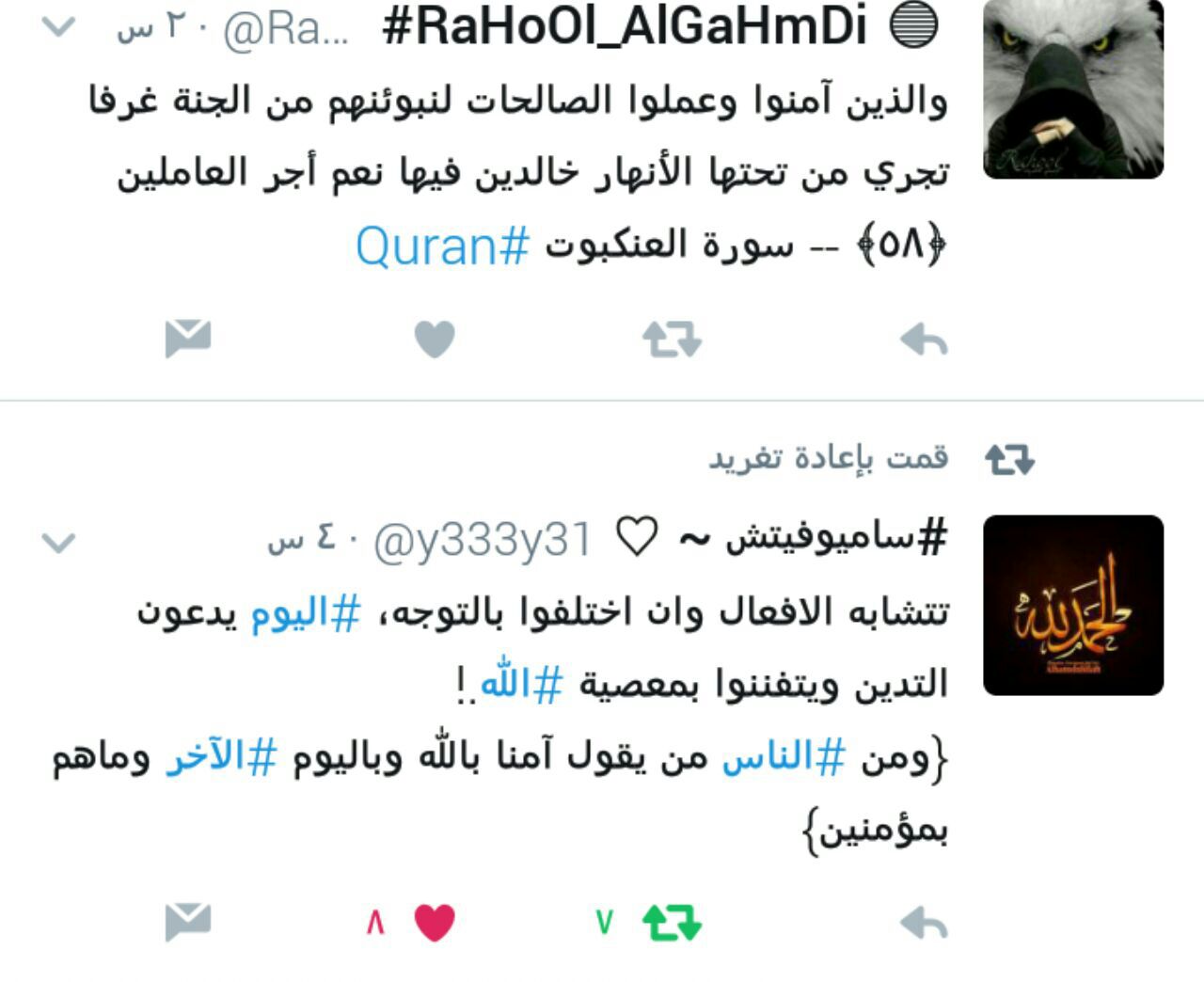Open the #Quran hashtag link
Viewport: 1204px width, 982px height.
442,247
